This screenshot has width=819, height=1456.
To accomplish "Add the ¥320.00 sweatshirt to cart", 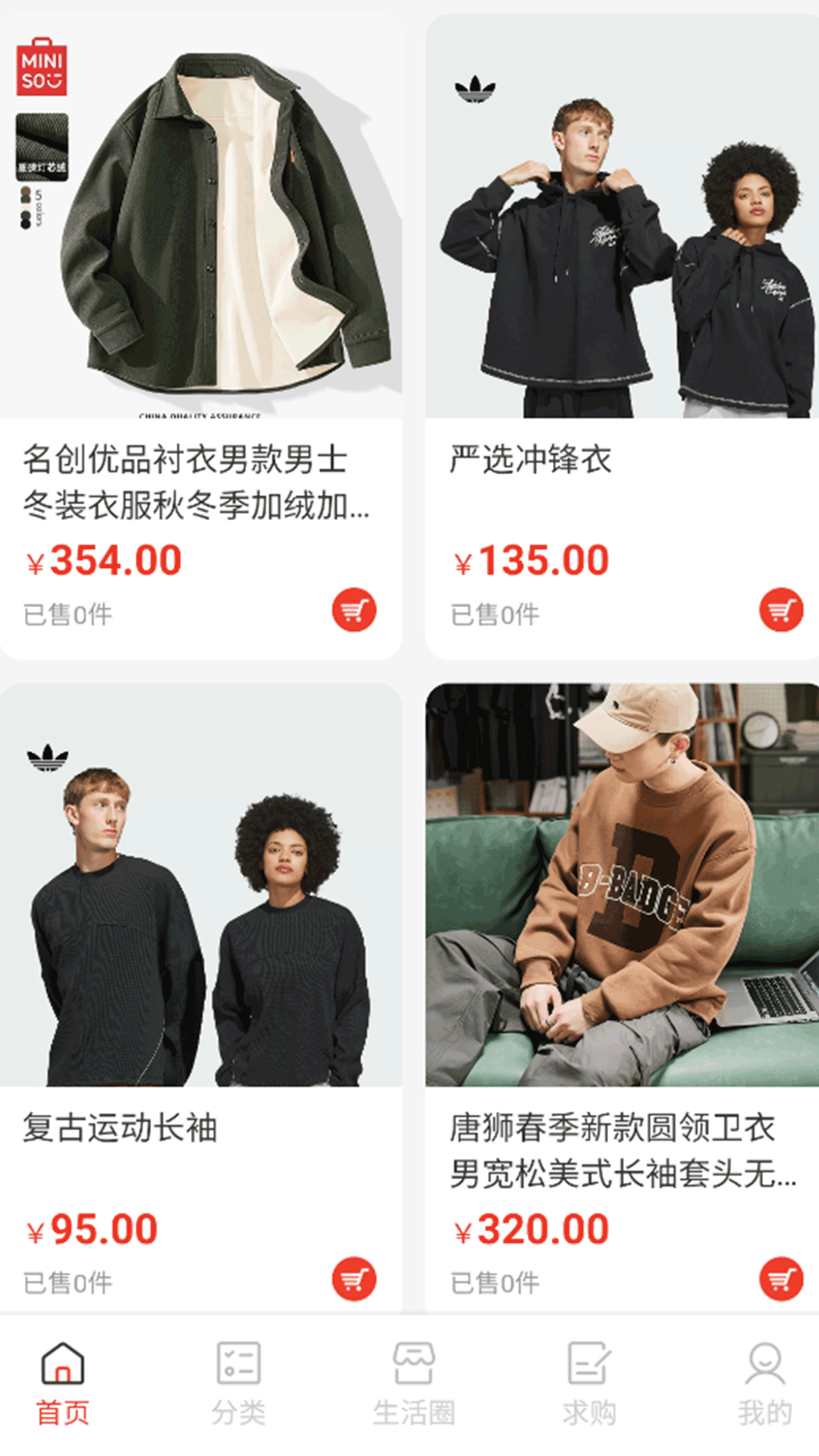I will pos(781,1279).
